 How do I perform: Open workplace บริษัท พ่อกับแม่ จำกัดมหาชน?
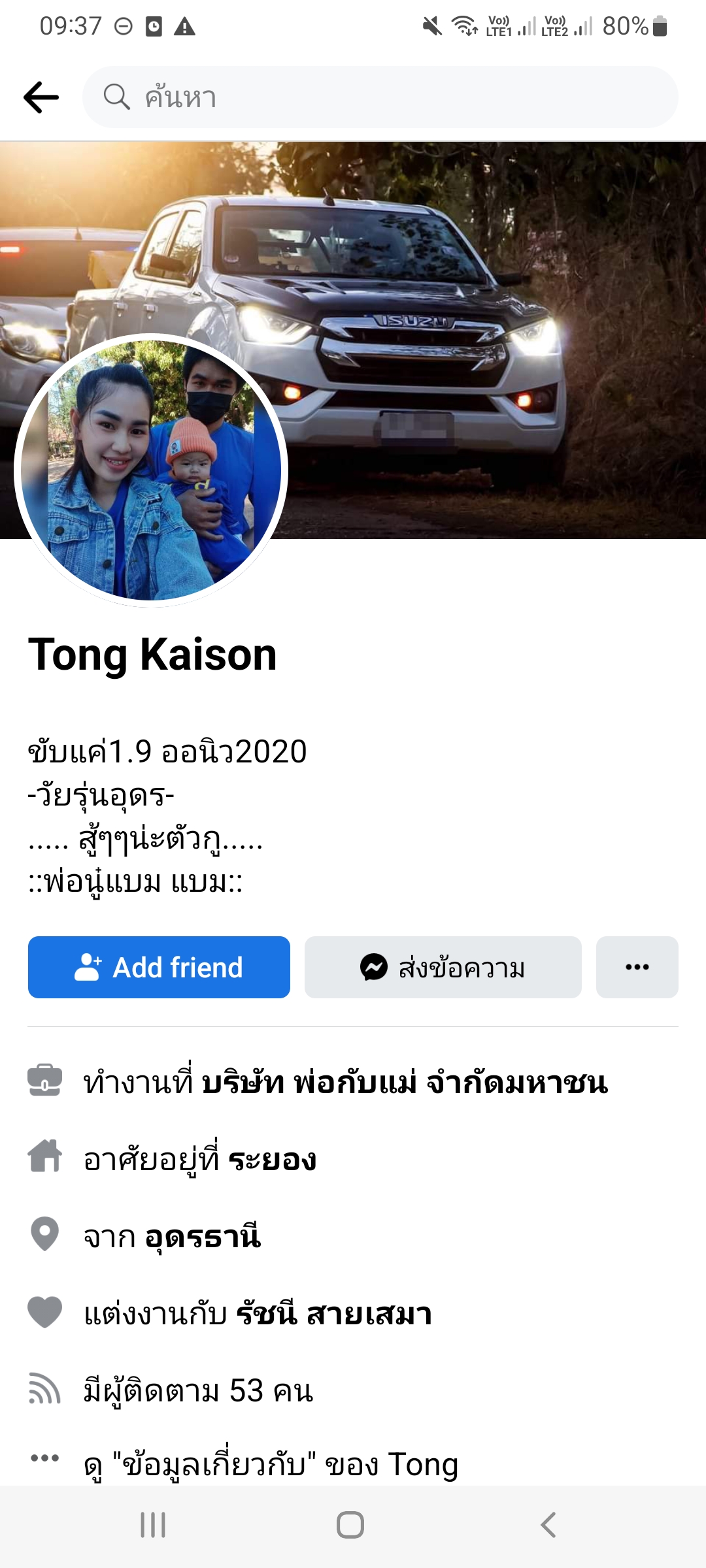pos(404,1083)
